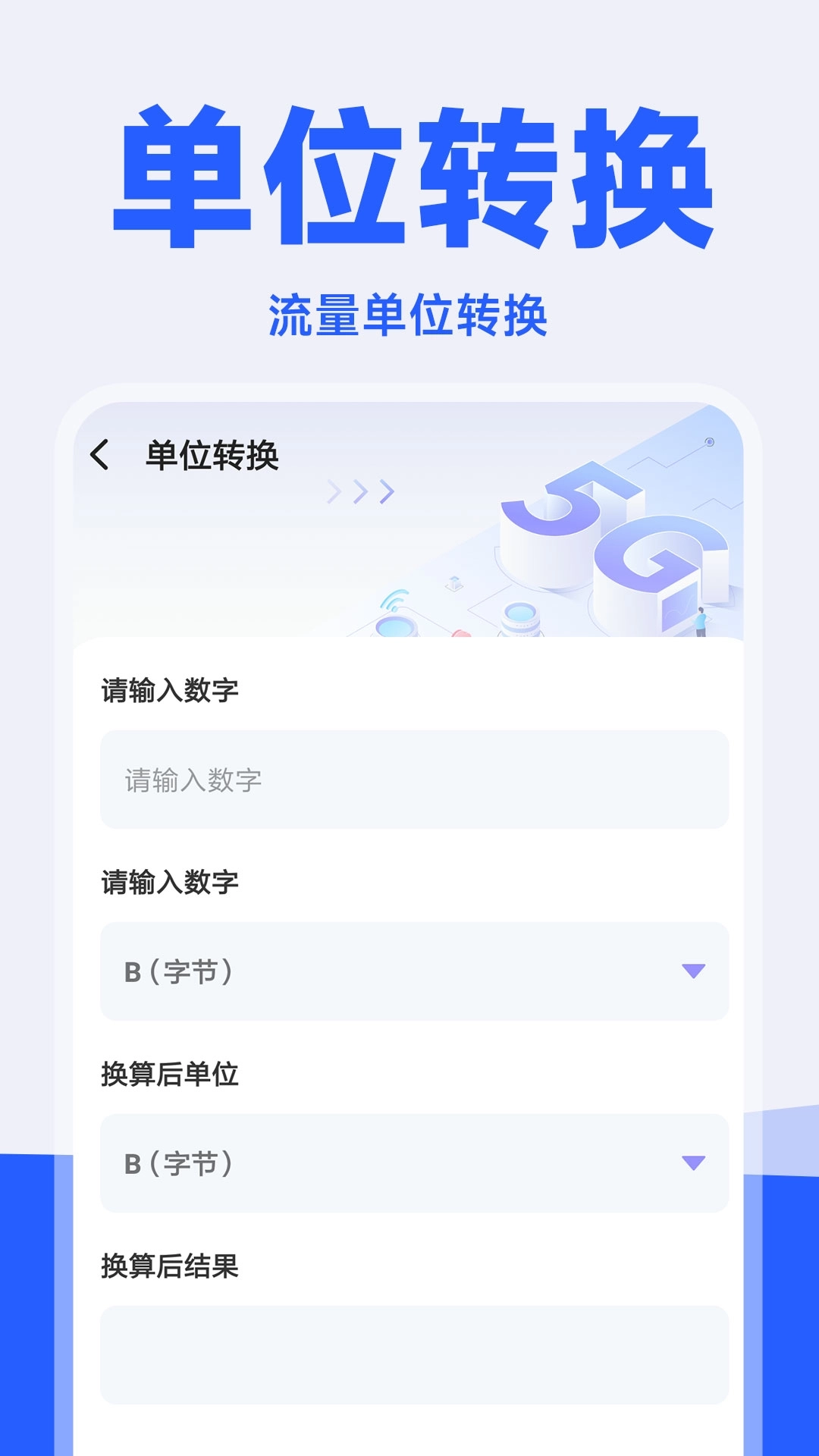Click the 流量单位转换 subtitle text
Viewport: 819px width, 1456px height.
(x=409, y=311)
